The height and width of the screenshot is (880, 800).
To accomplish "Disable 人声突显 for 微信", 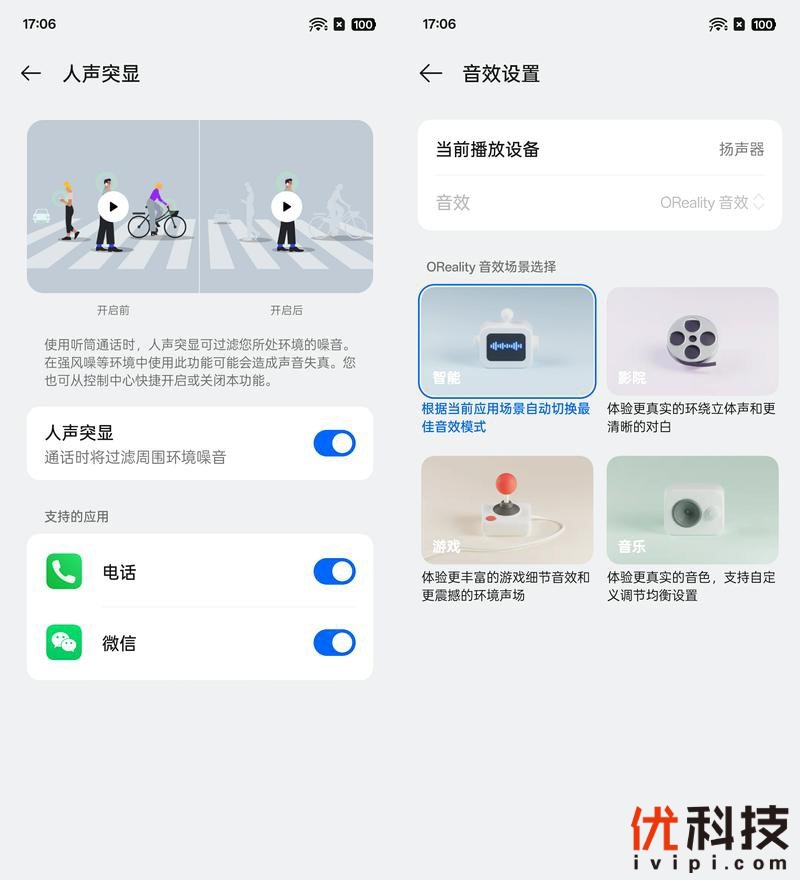I will point(334,642).
